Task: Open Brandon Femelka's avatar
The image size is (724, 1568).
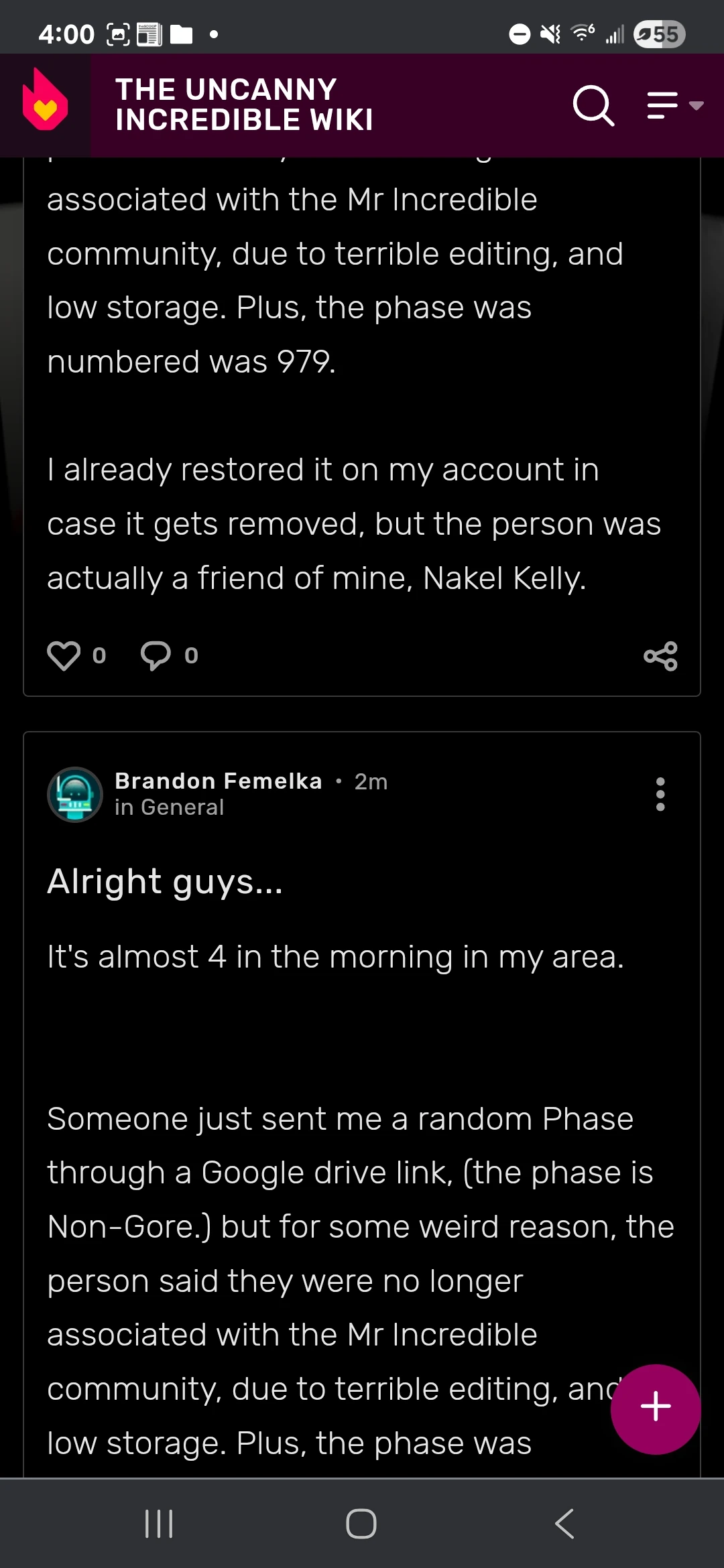Action: coord(75,795)
